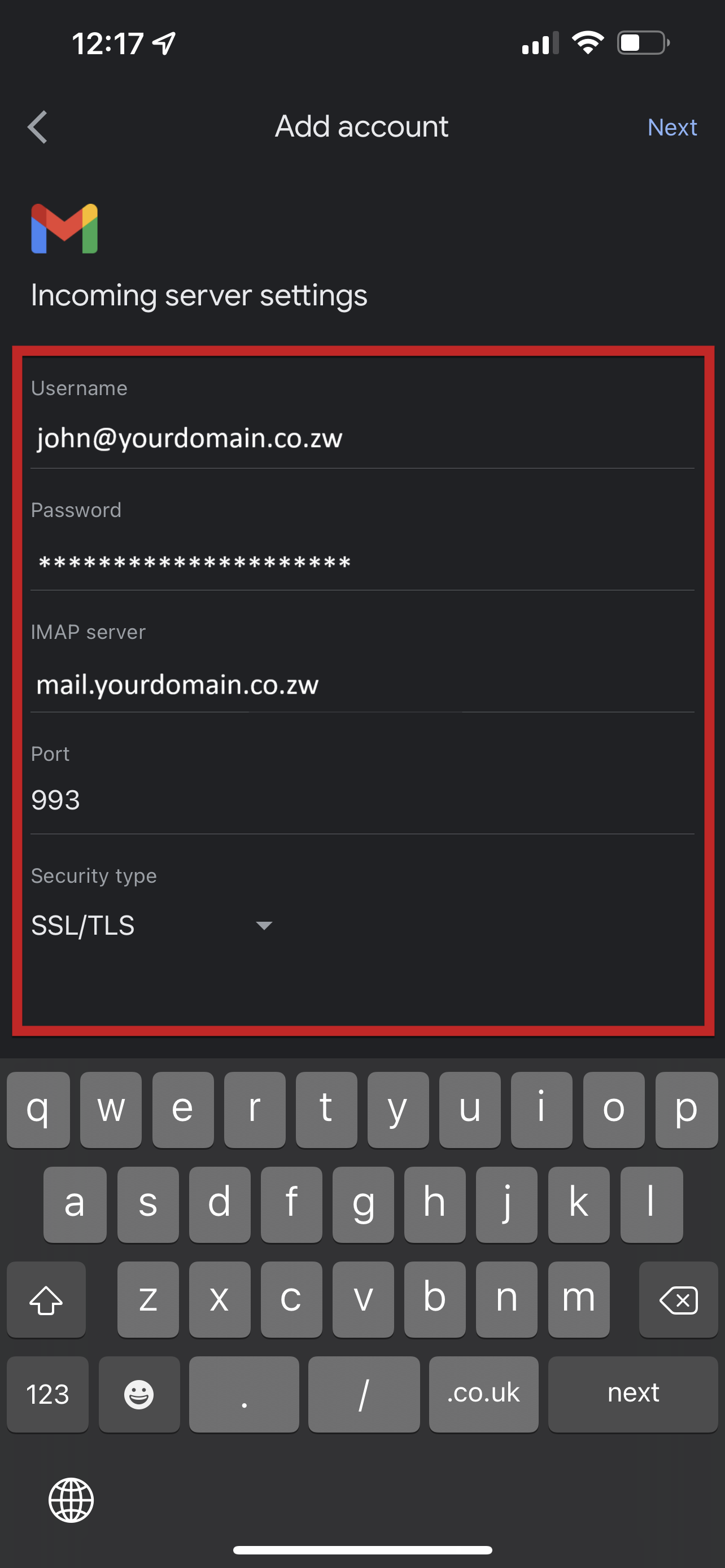Viewport: 725px width, 1568px height.
Task: Hit the keyboard backspace key
Action: 678,1300
